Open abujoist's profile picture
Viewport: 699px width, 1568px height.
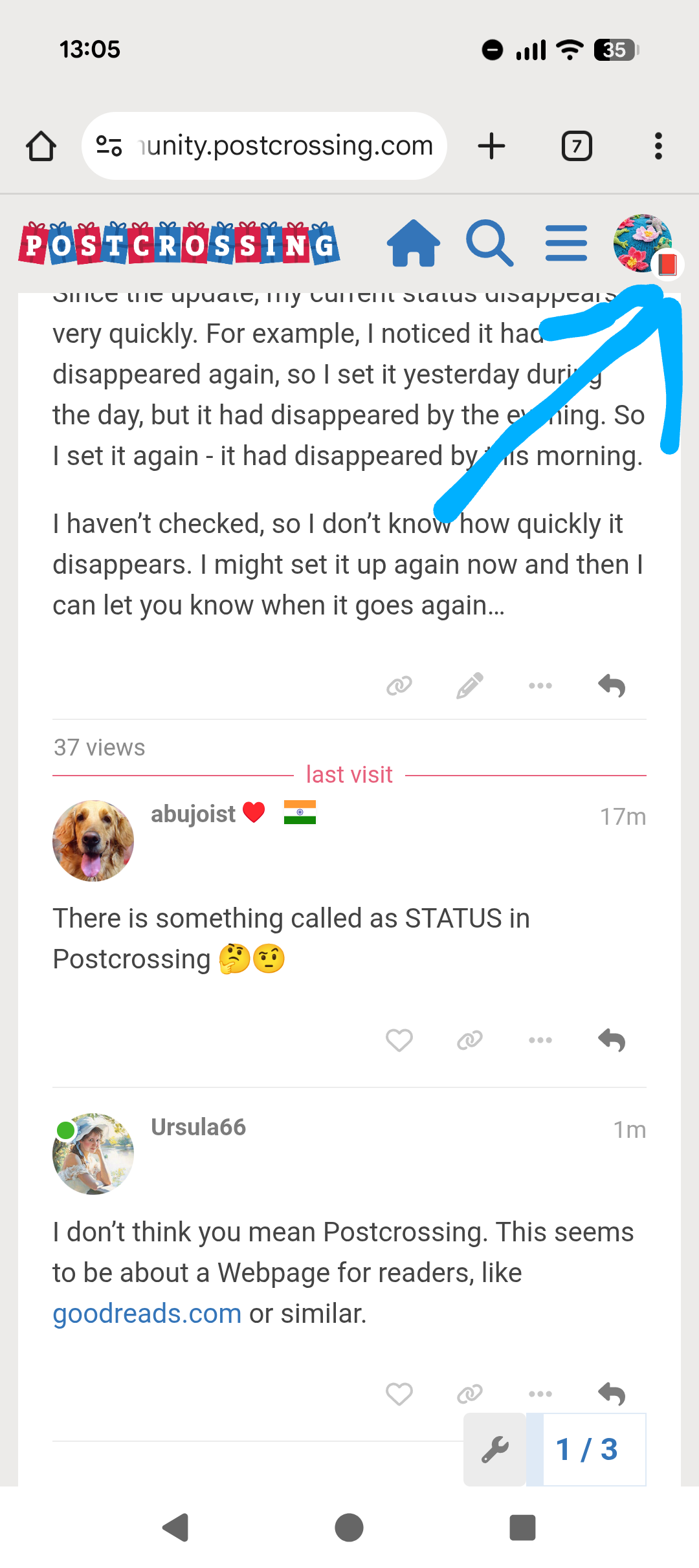click(93, 840)
